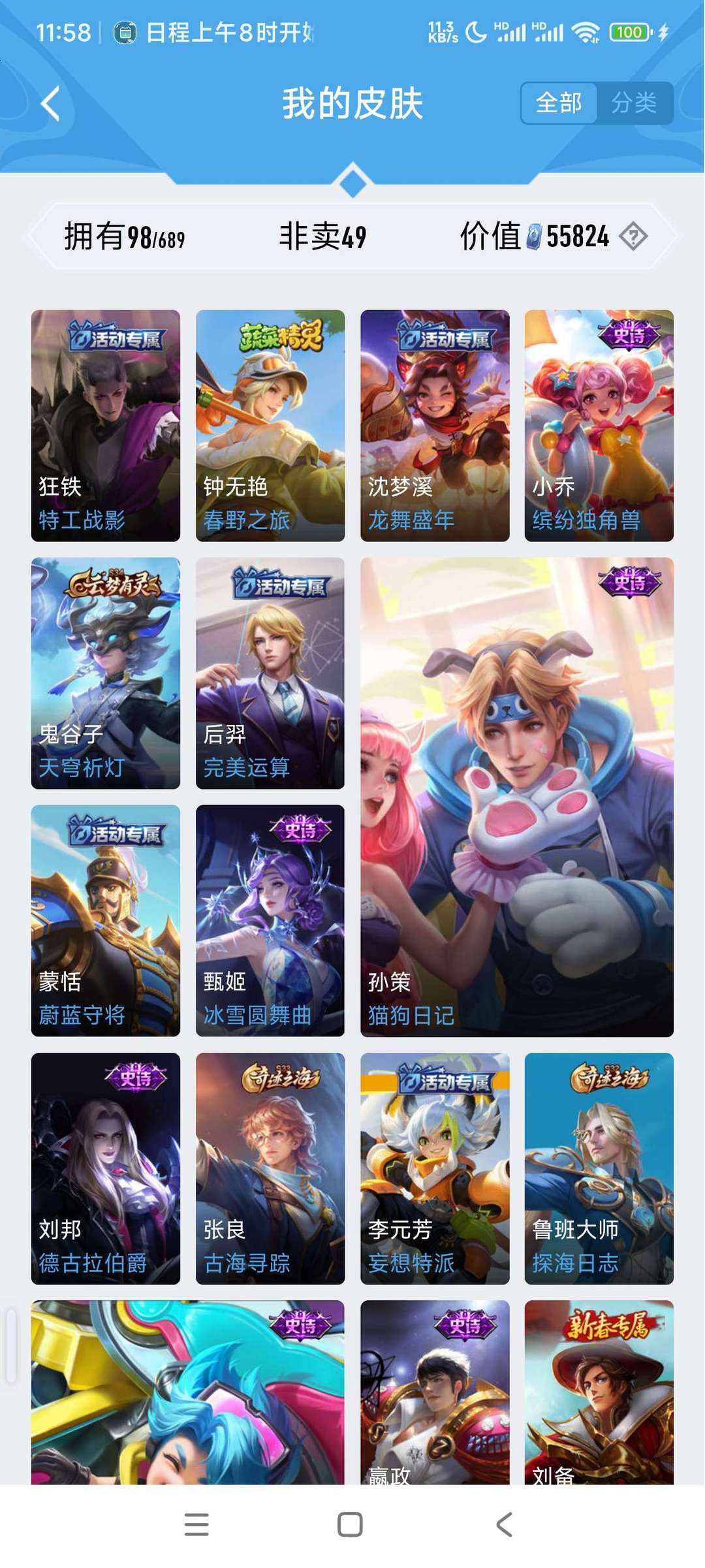View 刘邦 德古拉伯爵 skin
Screen dimensions: 705x1568
coord(106,1168)
